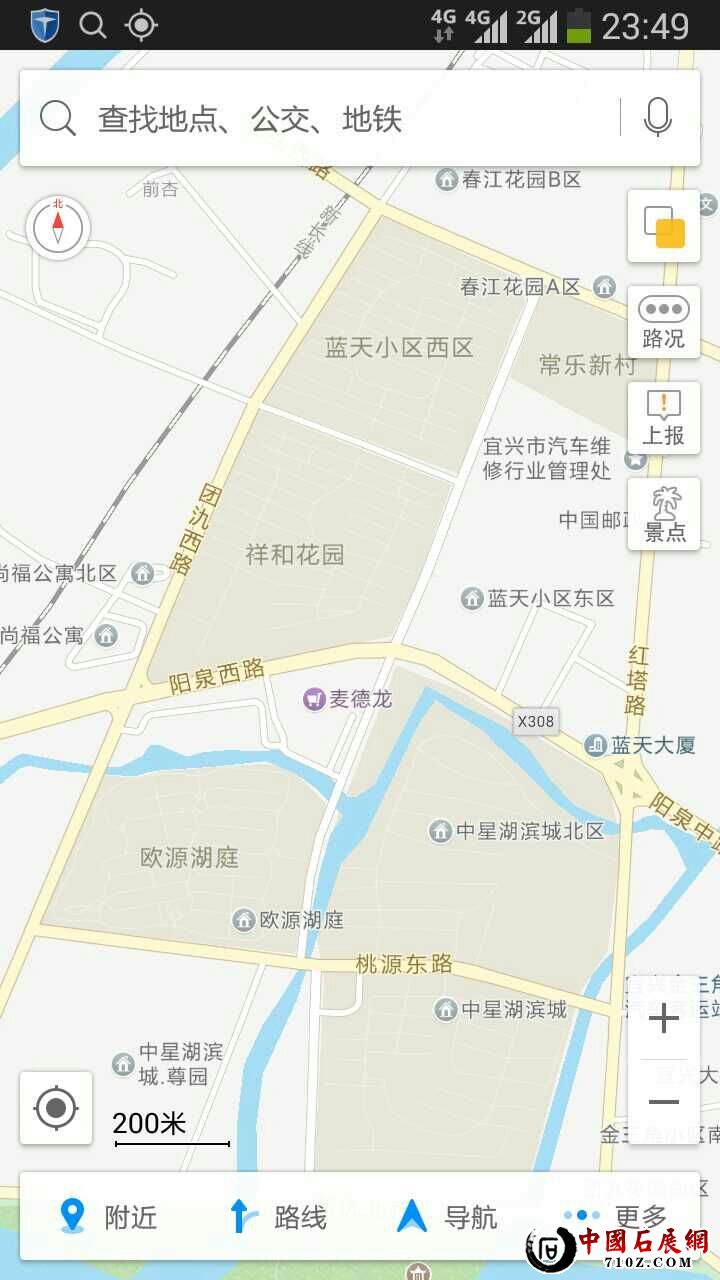Start voice search with the microphone icon
This screenshot has height=1280, width=720.
pos(655,117)
